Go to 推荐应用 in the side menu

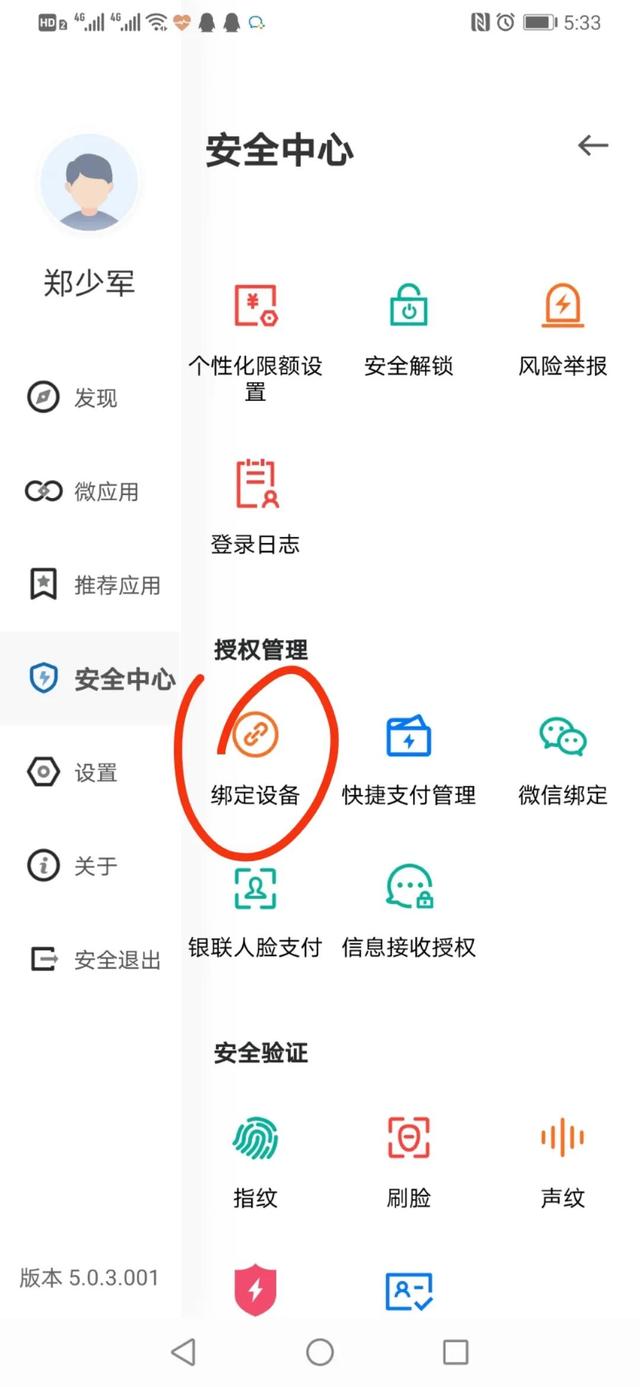pos(94,585)
